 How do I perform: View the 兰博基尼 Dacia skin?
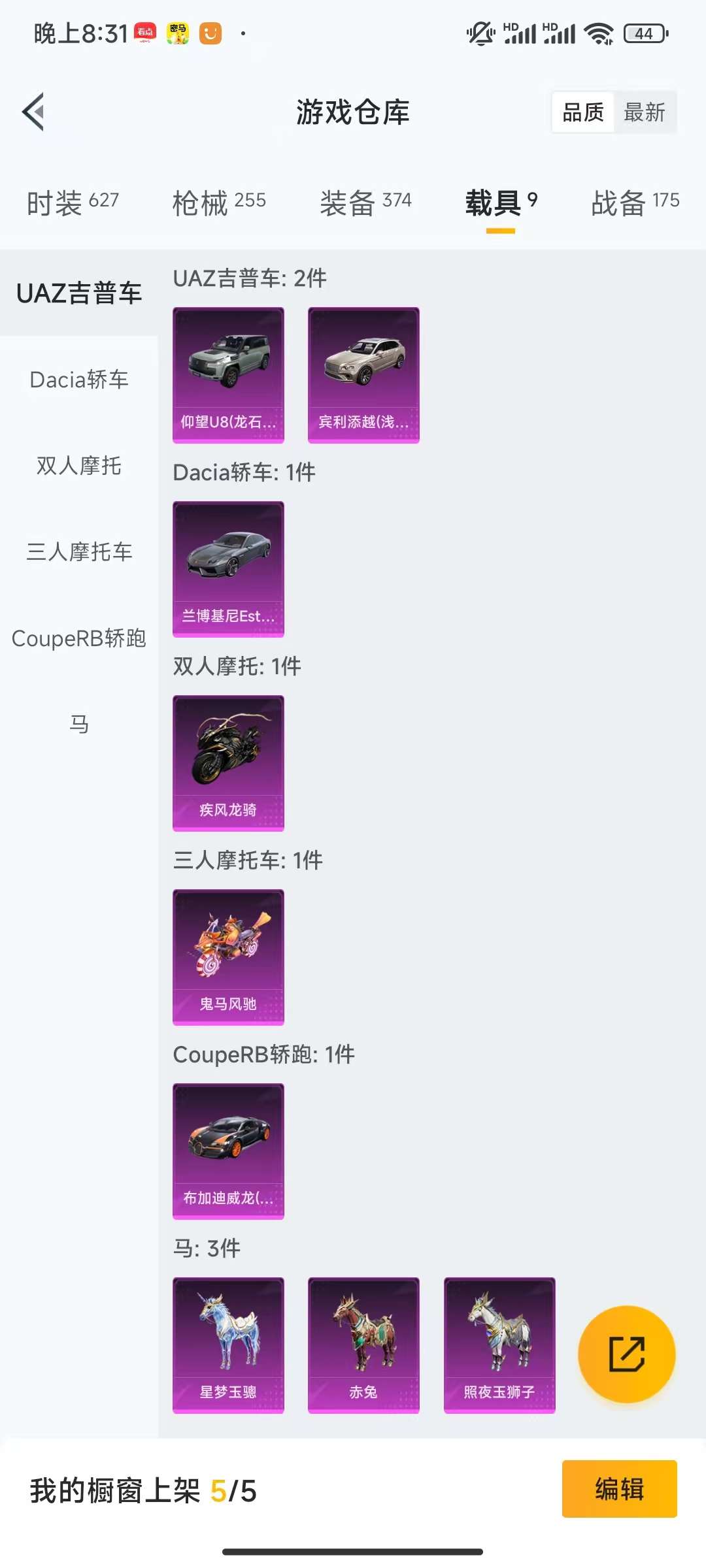point(228,569)
